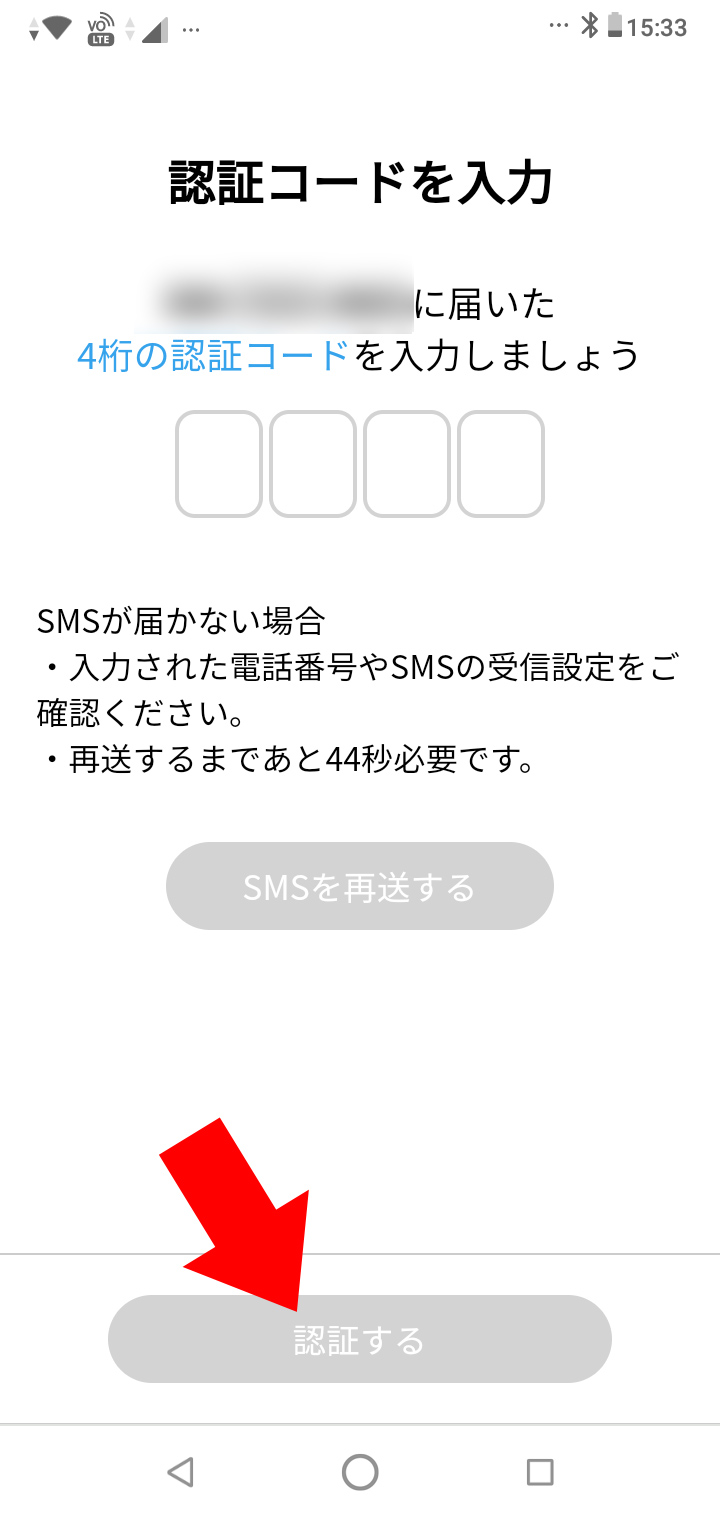
Task: Tap the fourth code digit box
Action: (x=501, y=464)
